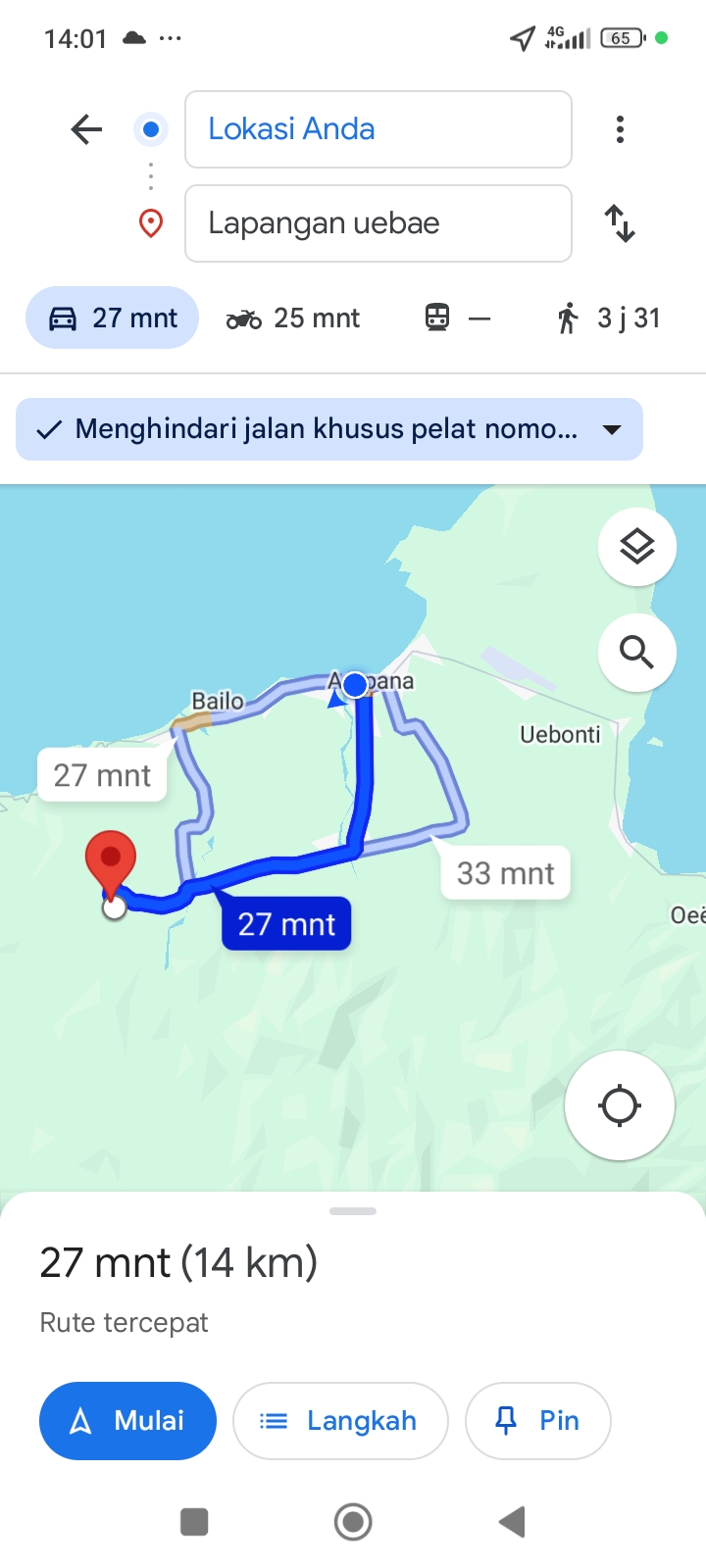Recenter map on my location
Image resolution: width=706 pixels, height=1568 pixels.
click(620, 1105)
